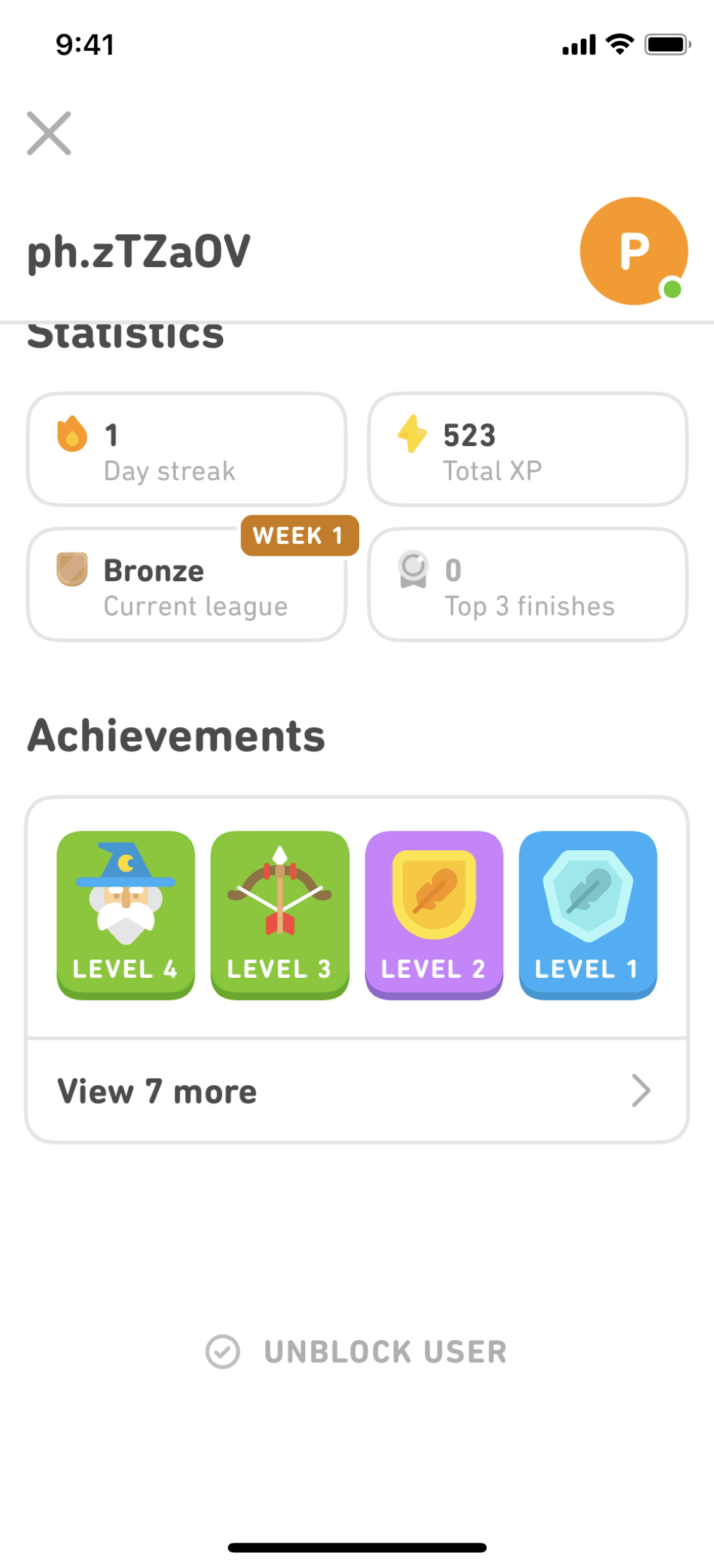Viewport: 714px width, 1568px height.
Task: Close the user profile screen
Action: (49, 133)
